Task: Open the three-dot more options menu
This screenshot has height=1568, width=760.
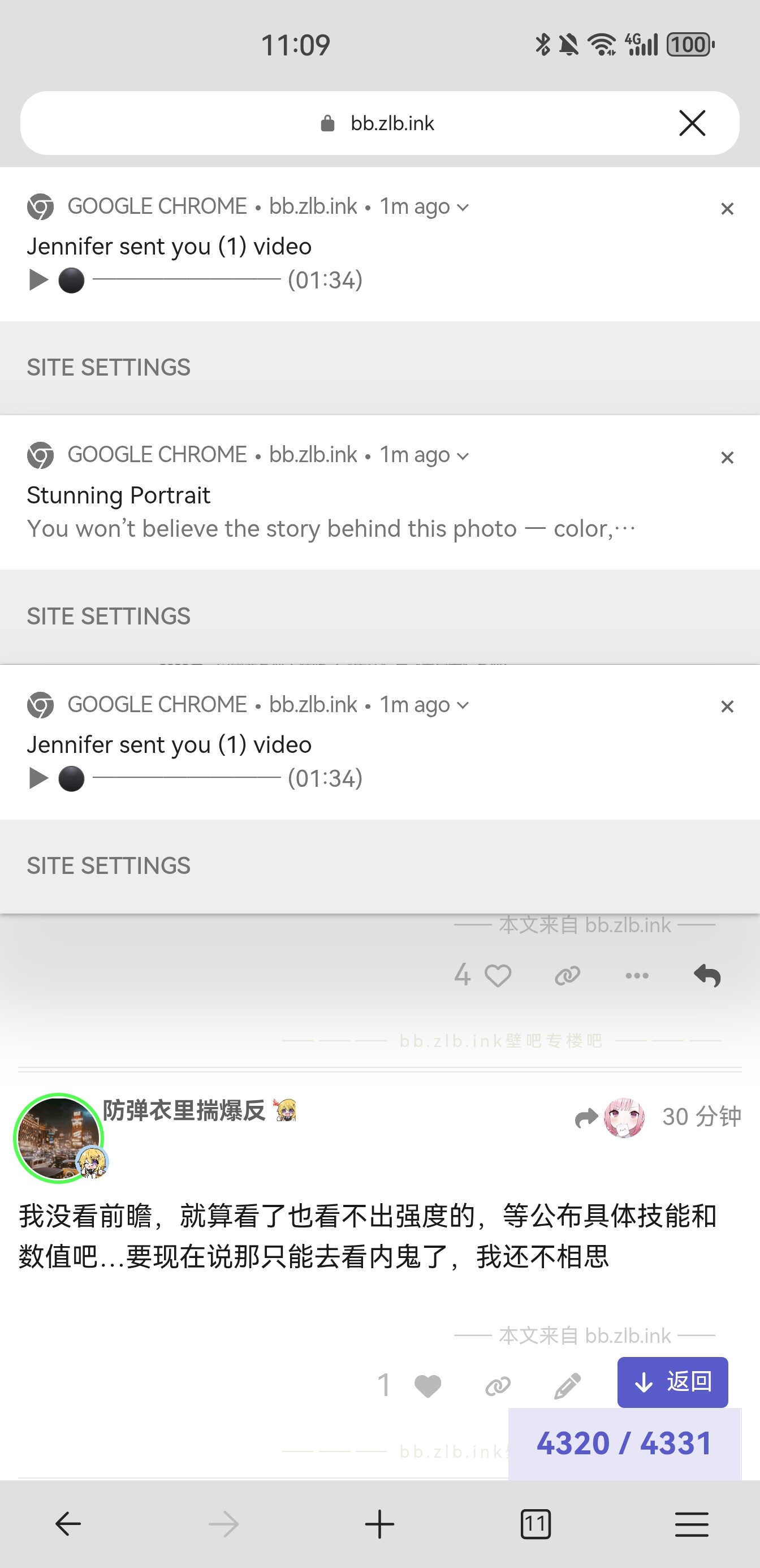Action: pyautogui.click(x=637, y=976)
